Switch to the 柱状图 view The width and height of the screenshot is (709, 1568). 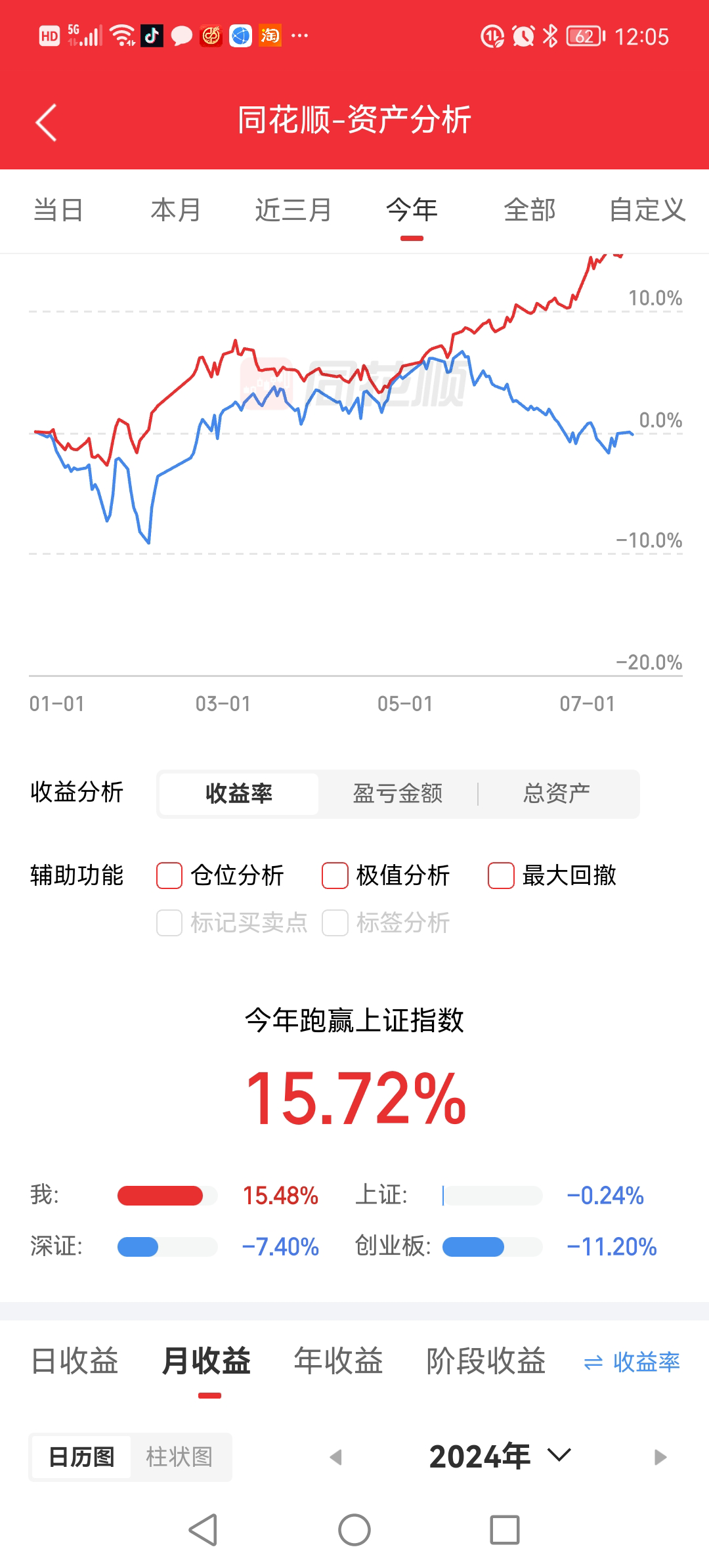[x=179, y=1457]
